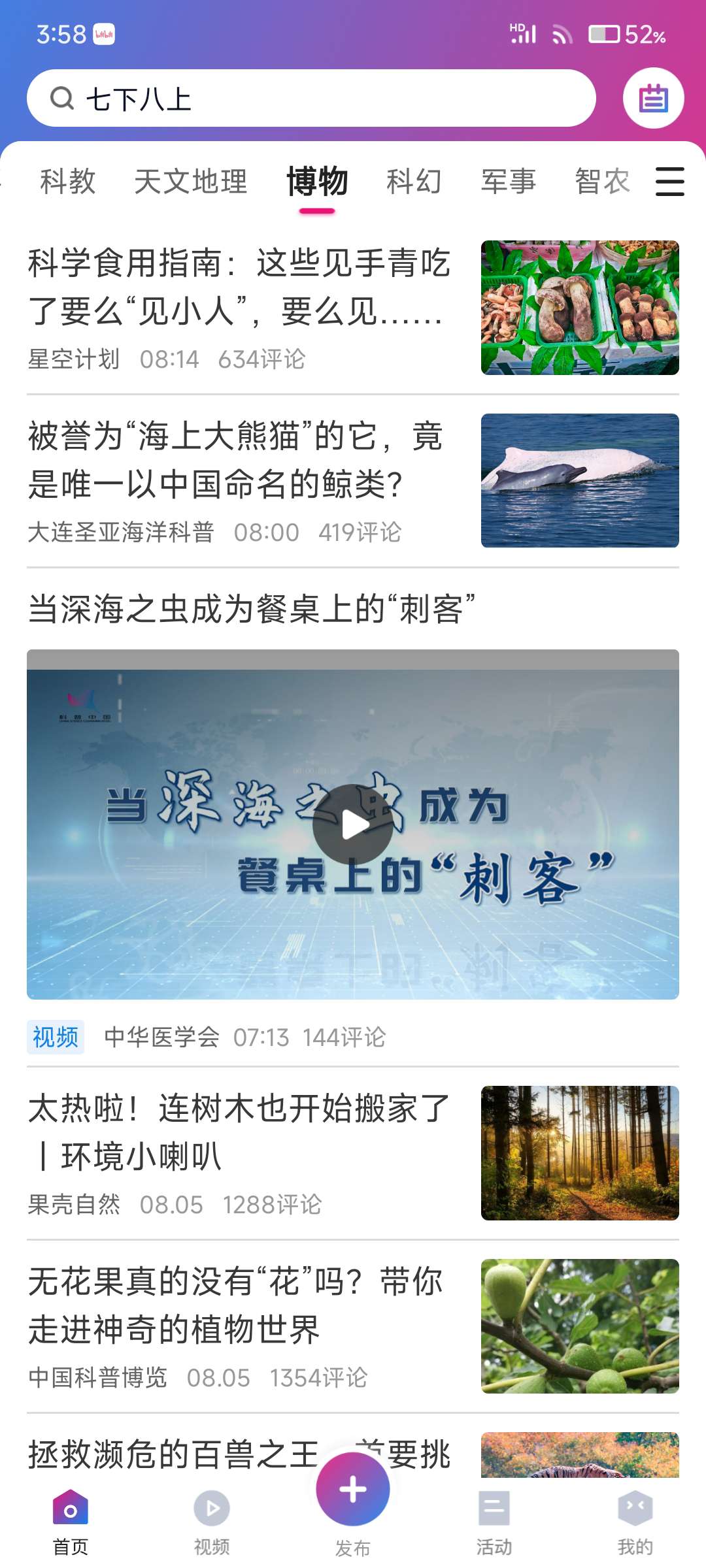The width and height of the screenshot is (706, 1568).
Task: Select the 科幻 channel tab
Action: 414,182
